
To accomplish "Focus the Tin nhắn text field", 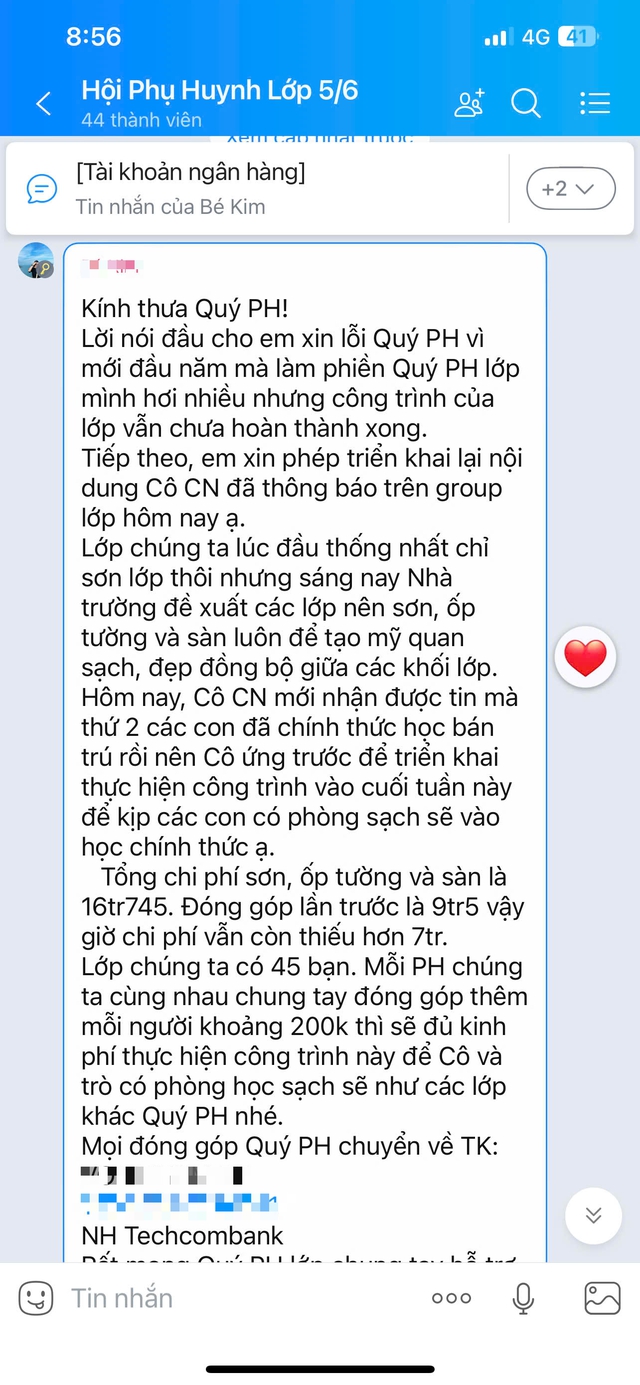I will (x=230, y=1298).
